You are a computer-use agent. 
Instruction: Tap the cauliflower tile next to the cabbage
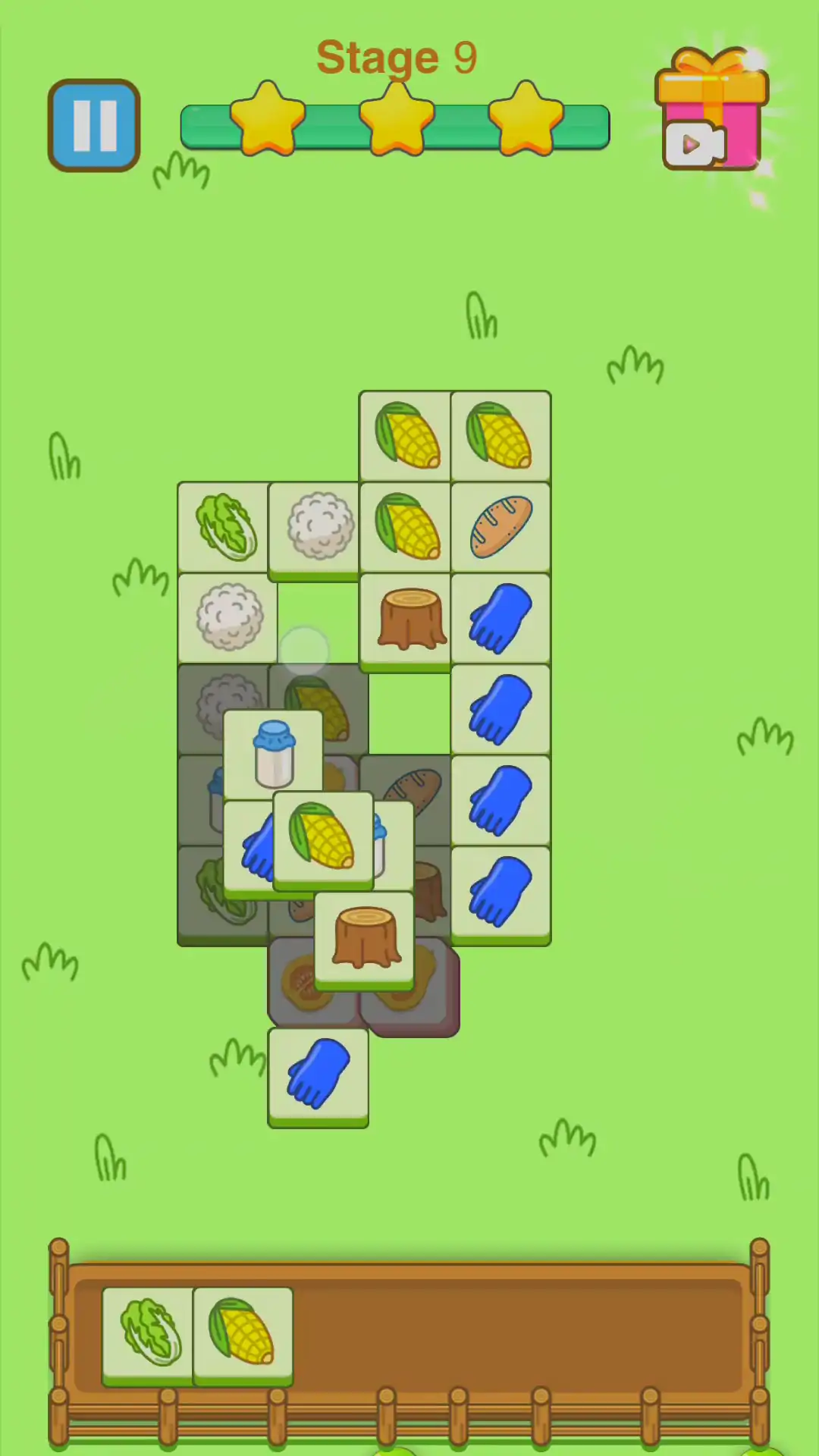click(320, 527)
